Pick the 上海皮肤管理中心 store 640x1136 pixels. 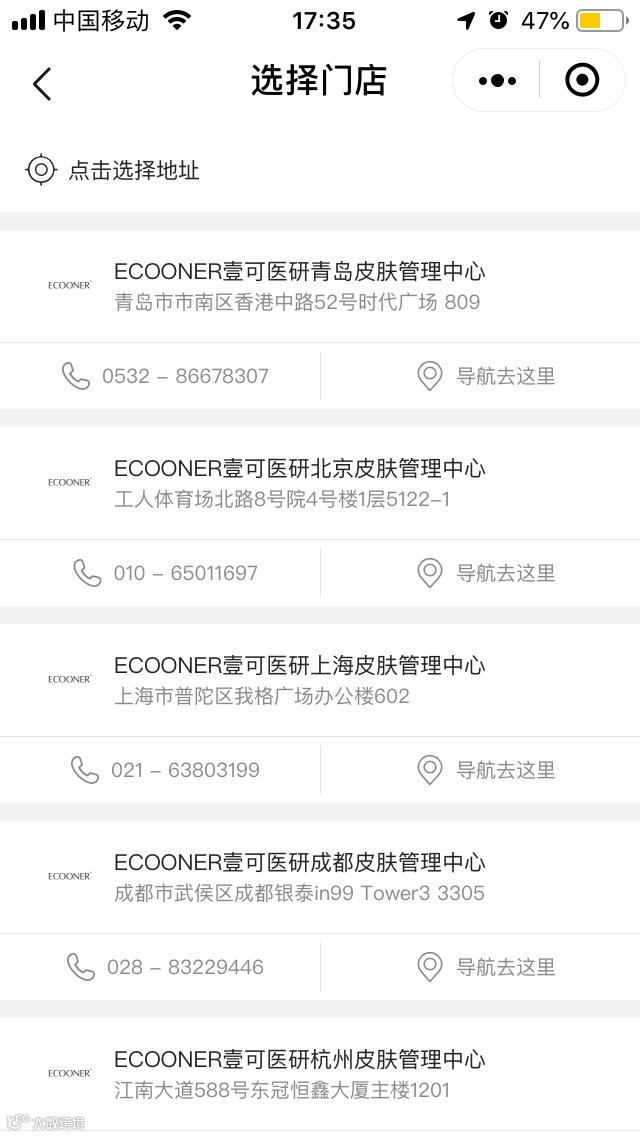[x=298, y=680]
